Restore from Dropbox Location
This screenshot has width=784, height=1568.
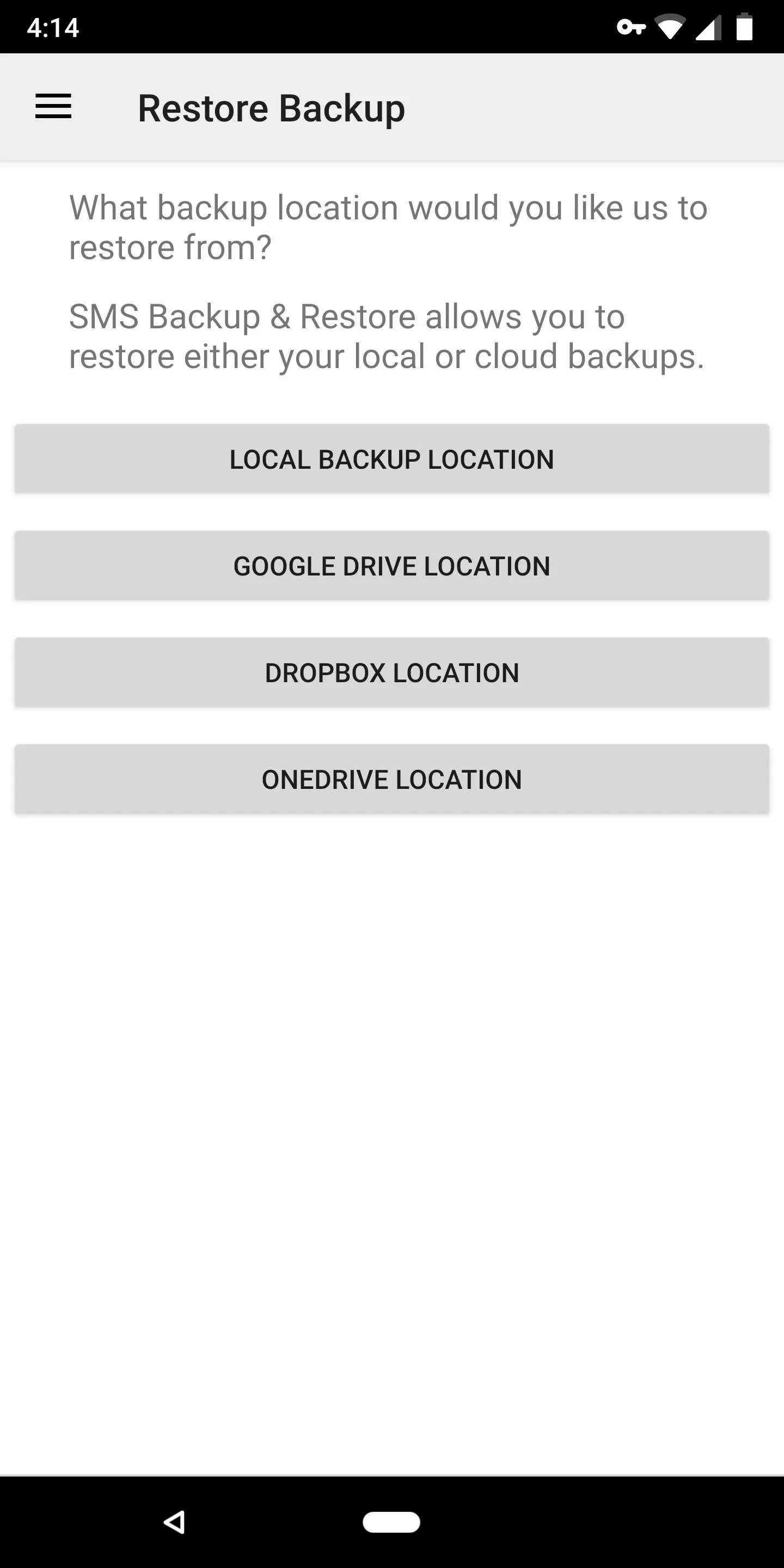pyautogui.click(x=392, y=672)
